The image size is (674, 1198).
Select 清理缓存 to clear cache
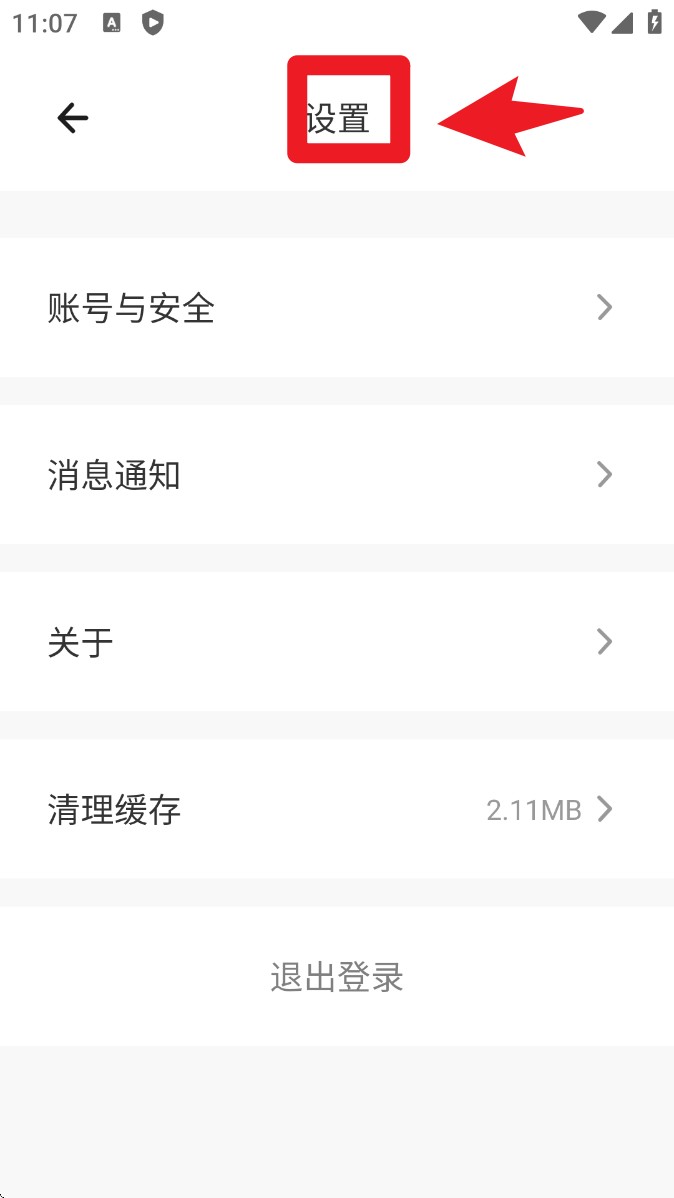(x=336, y=809)
